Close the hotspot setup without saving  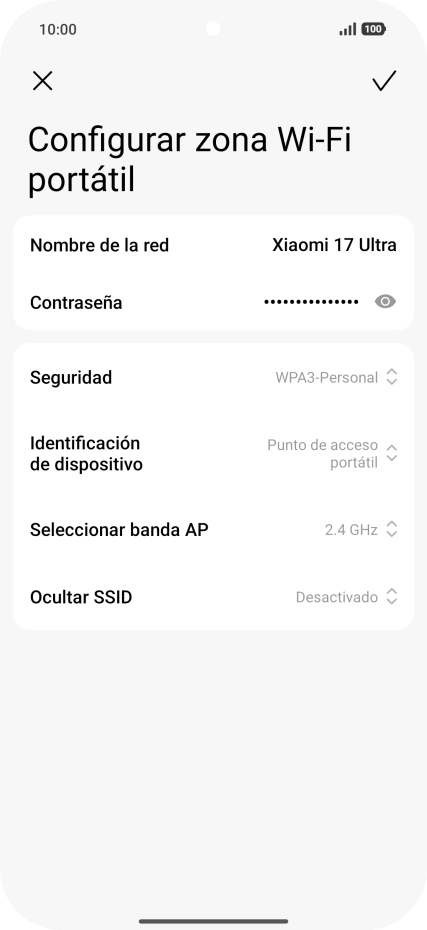click(x=42, y=81)
